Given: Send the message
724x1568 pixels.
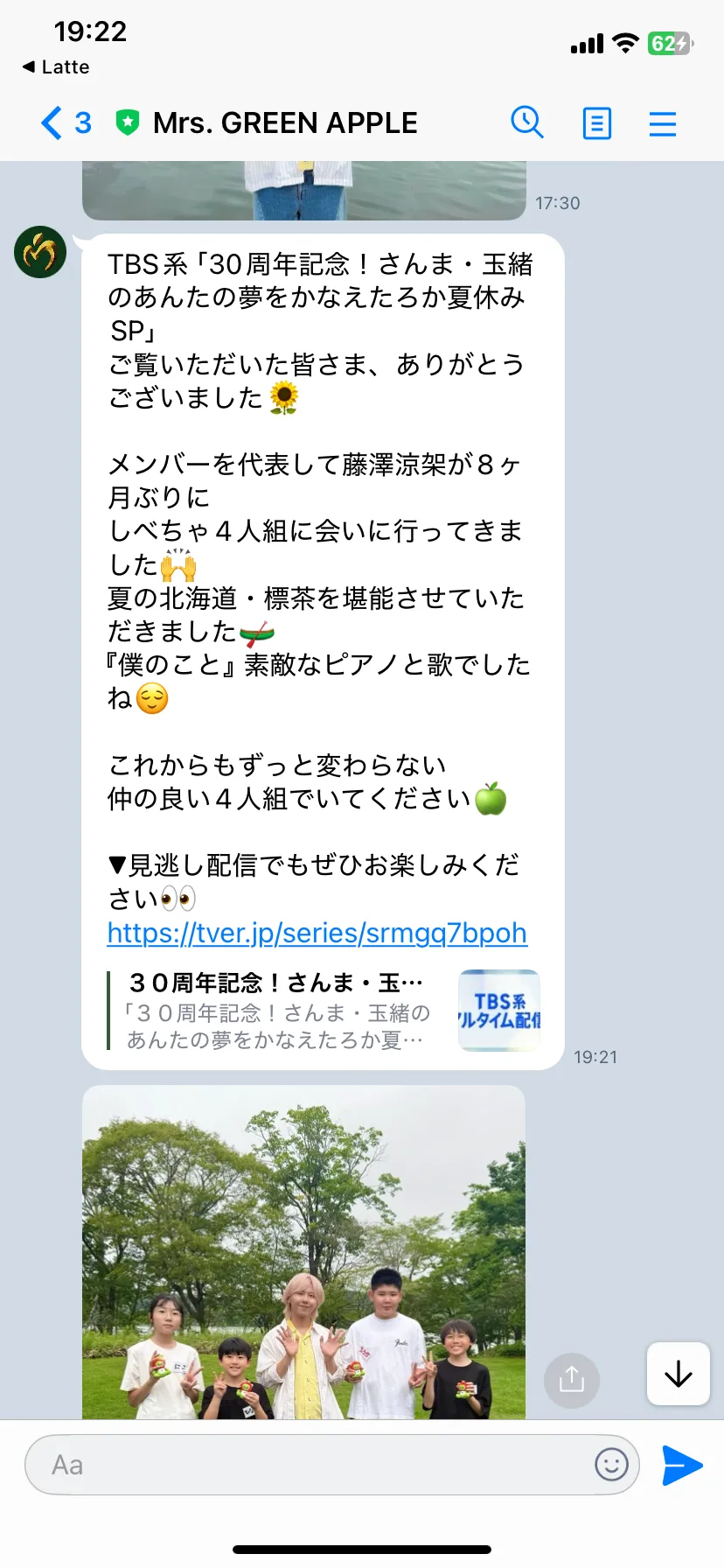Looking at the screenshot, I should (x=682, y=1465).
